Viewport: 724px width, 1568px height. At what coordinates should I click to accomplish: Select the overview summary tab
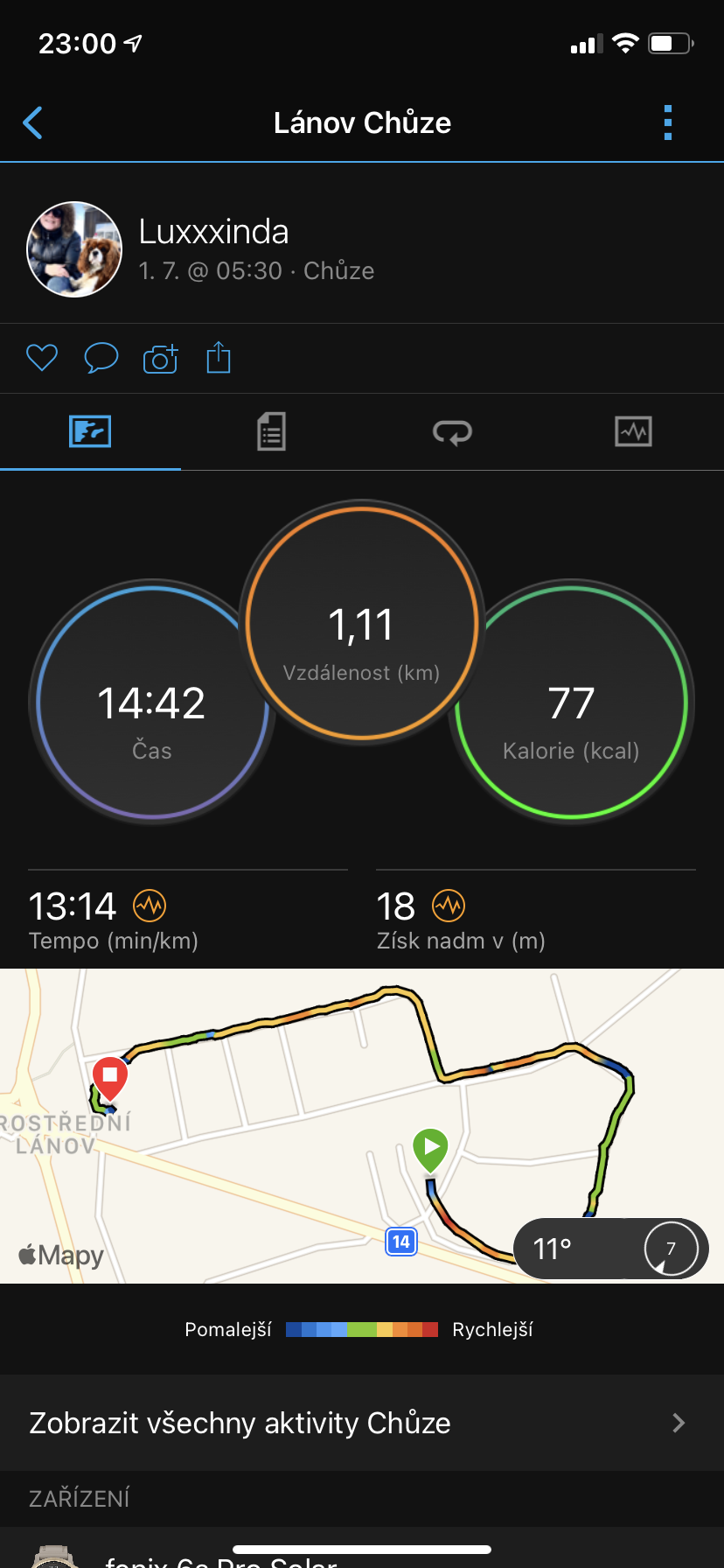point(90,431)
